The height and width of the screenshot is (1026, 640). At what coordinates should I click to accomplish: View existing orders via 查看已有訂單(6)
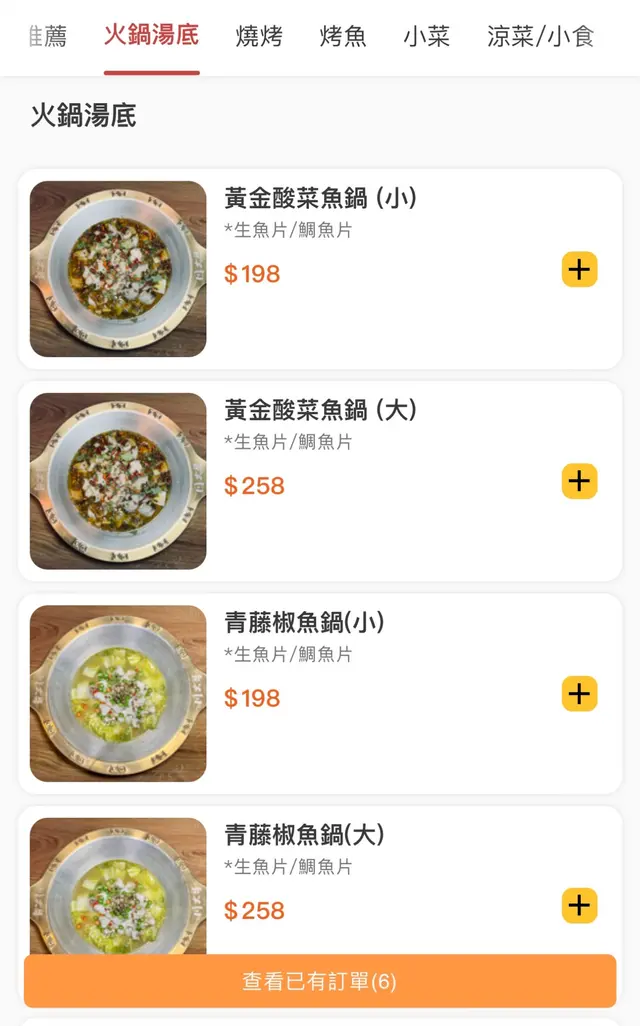[x=320, y=981]
